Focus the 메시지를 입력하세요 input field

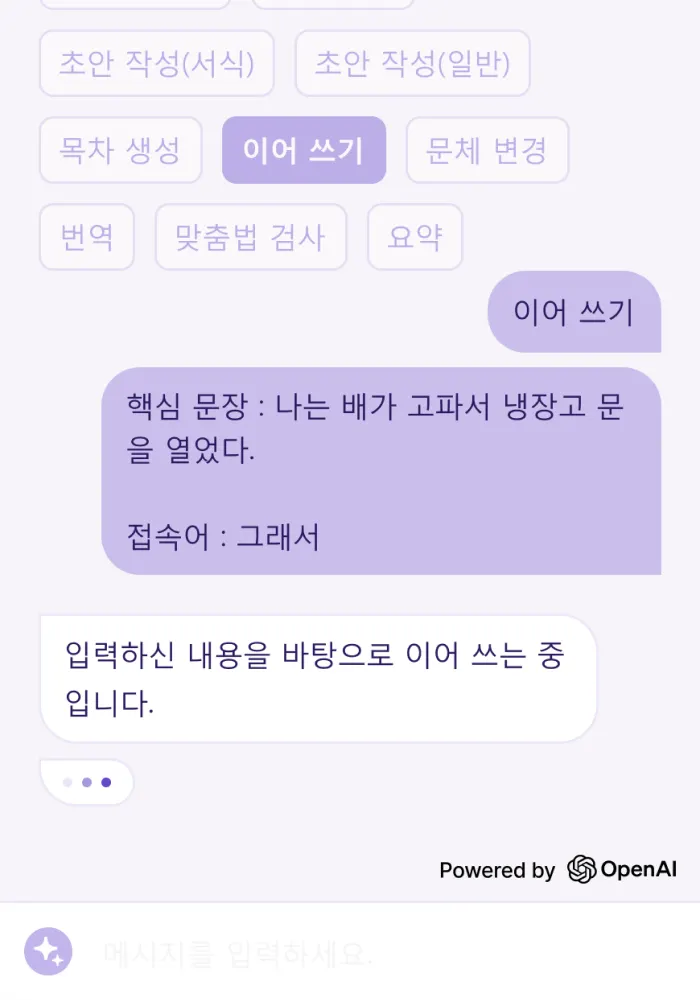pos(380,953)
